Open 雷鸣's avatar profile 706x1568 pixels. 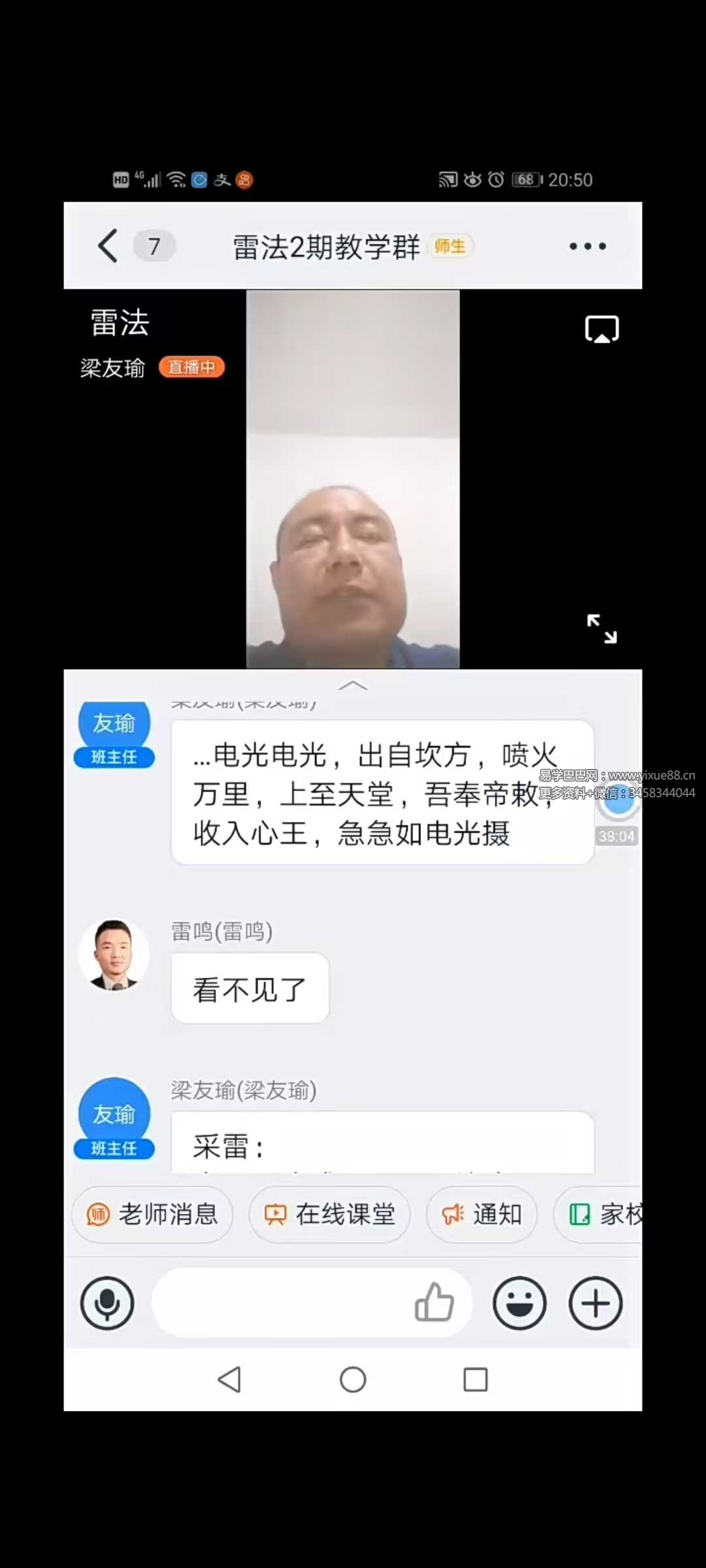click(114, 956)
